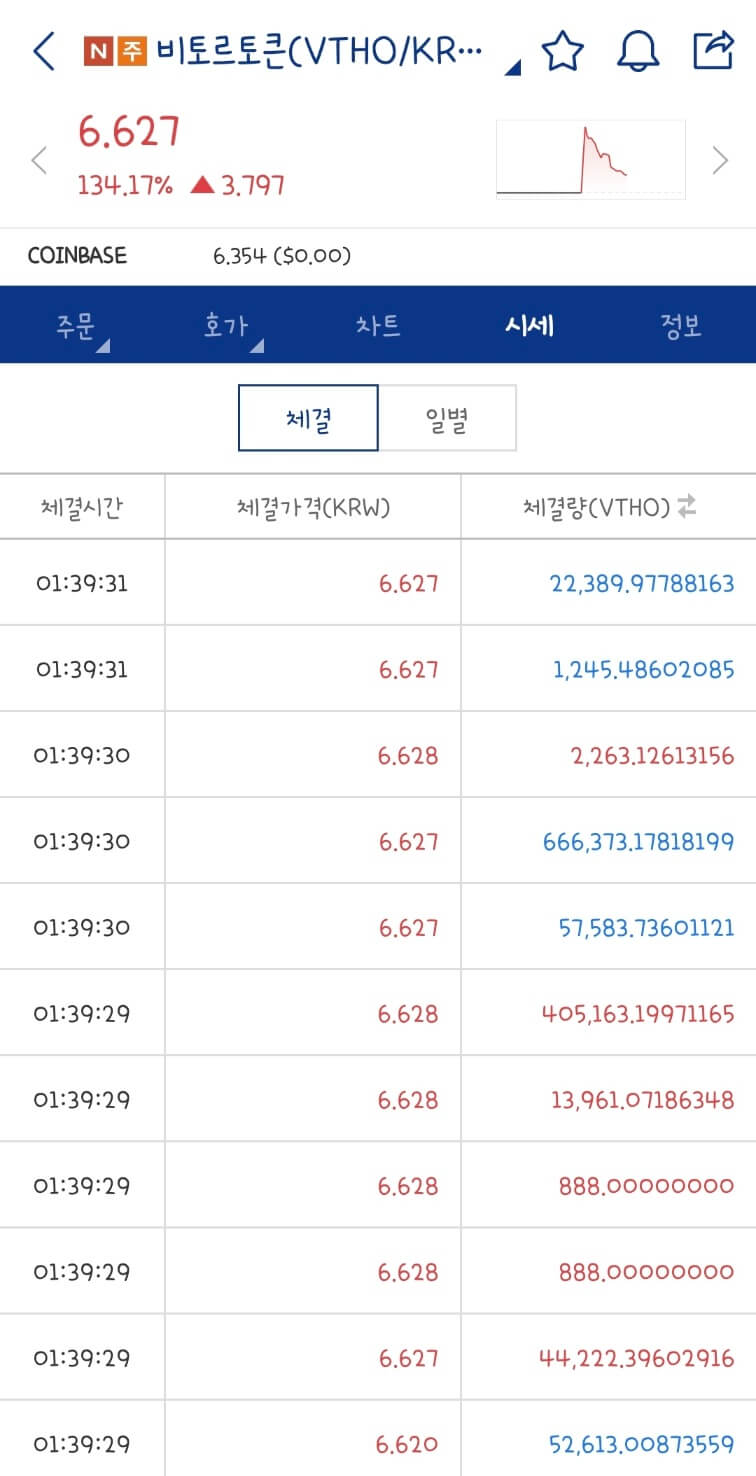Tap the back arrow to exit coin view
This screenshot has width=756, height=1476.
(42, 52)
